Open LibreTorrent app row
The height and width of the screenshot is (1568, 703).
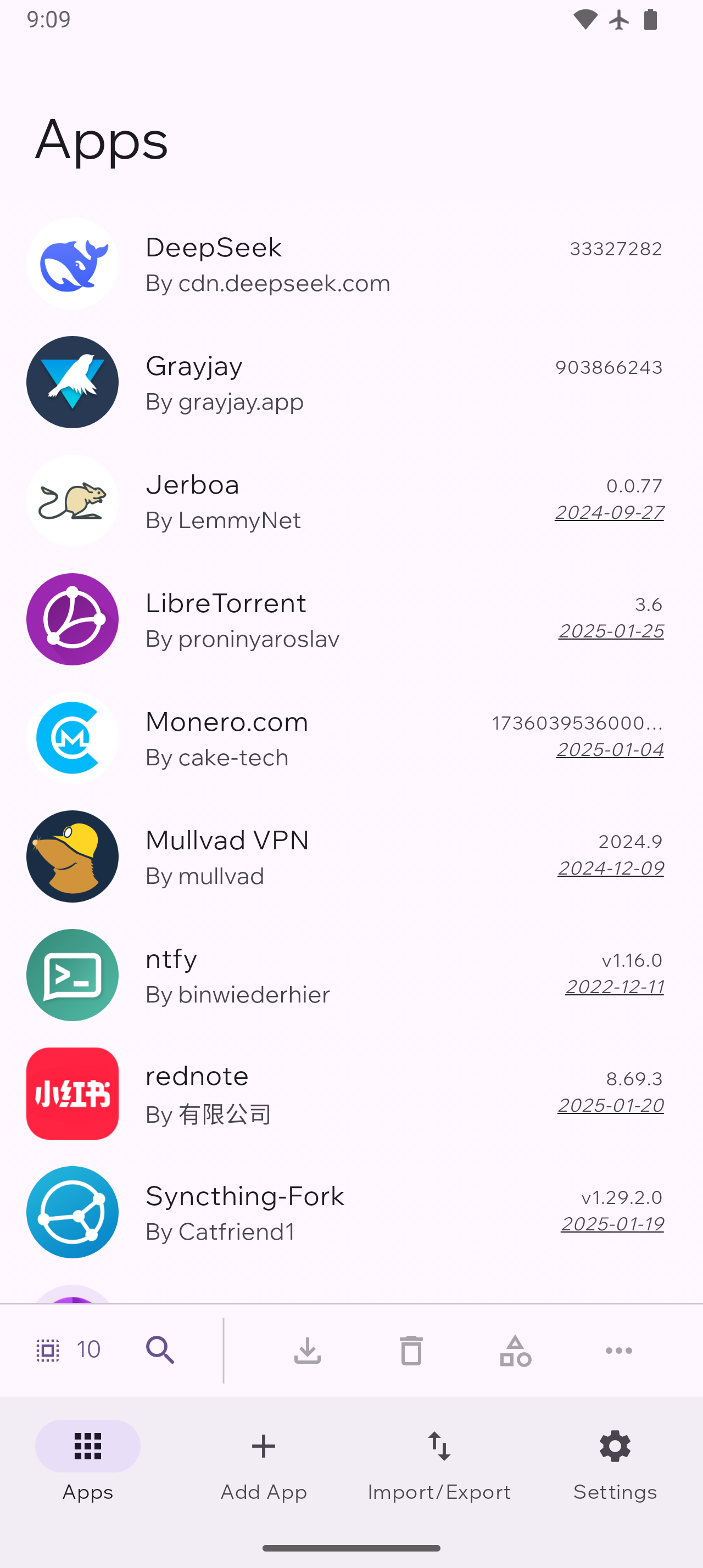(x=304, y=620)
